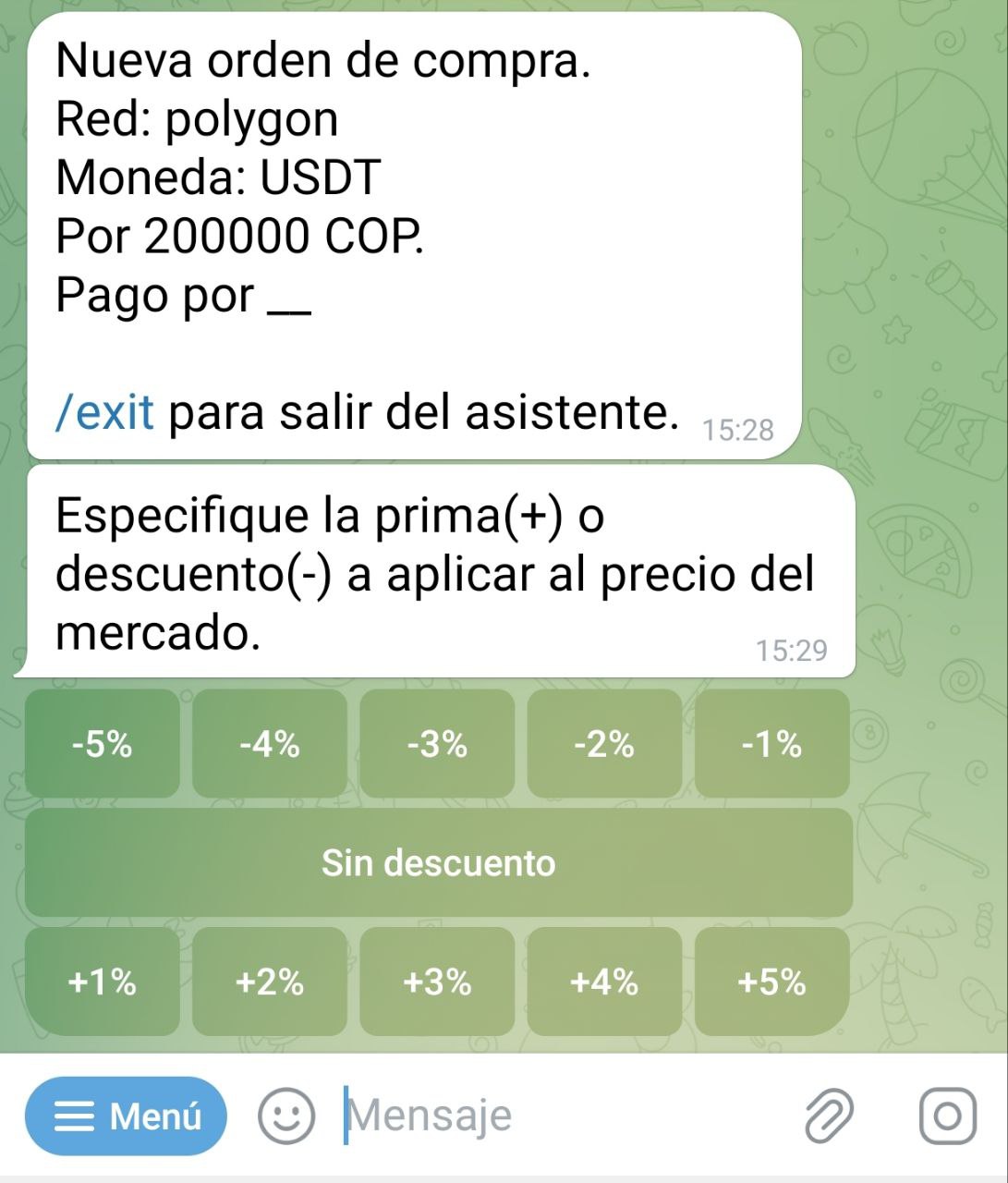Viewport: 1008px width, 1183px height.
Task: Click the /exit command link
Action: 104,413
